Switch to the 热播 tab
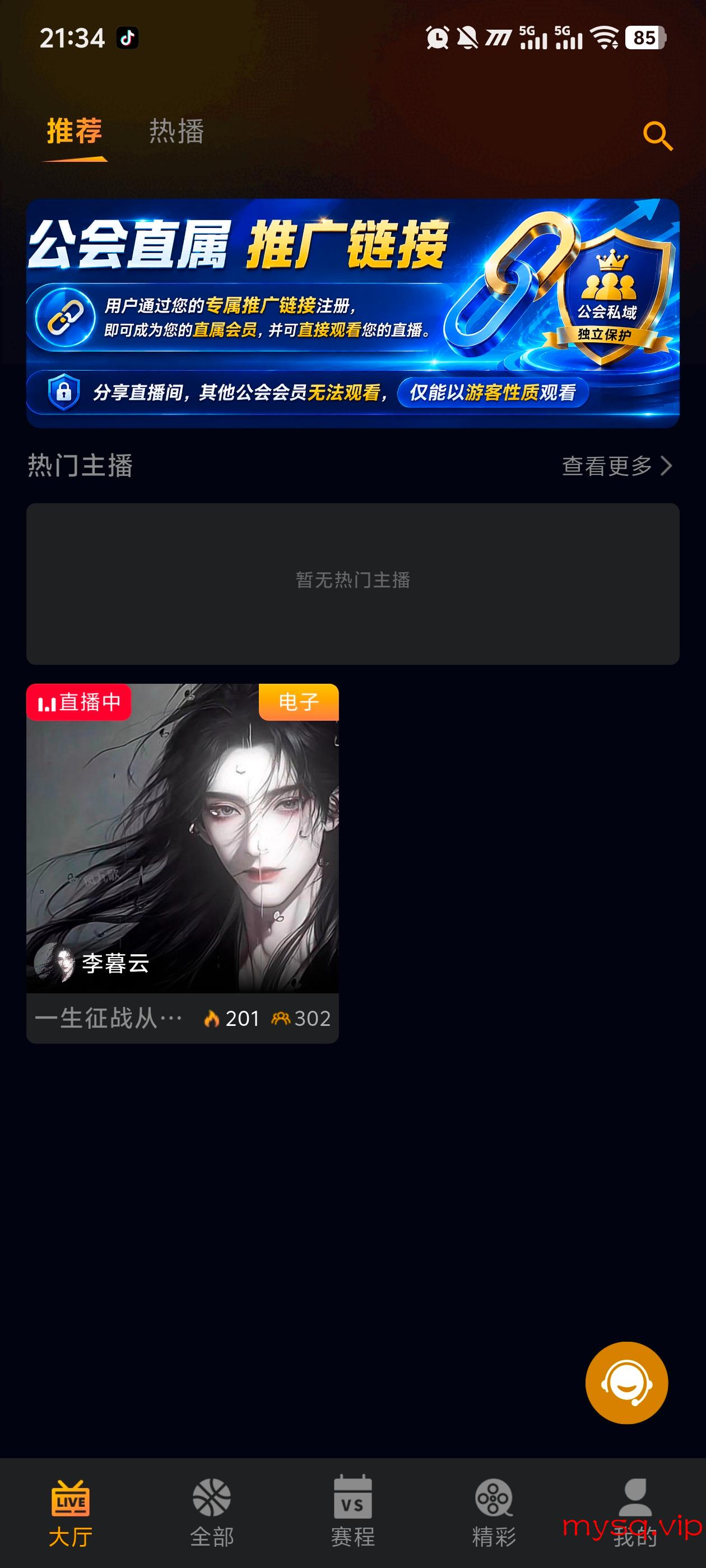The image size is (706, 1568). (x=176, y=132)
